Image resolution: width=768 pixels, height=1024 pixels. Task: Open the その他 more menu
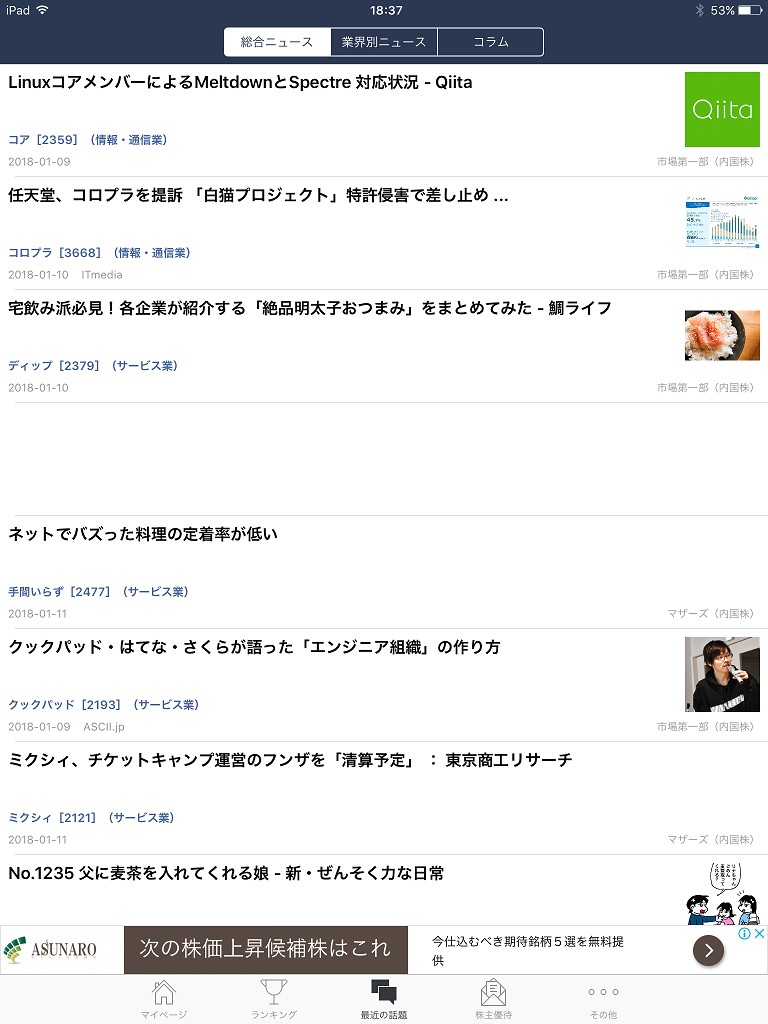tap(603, 999)
